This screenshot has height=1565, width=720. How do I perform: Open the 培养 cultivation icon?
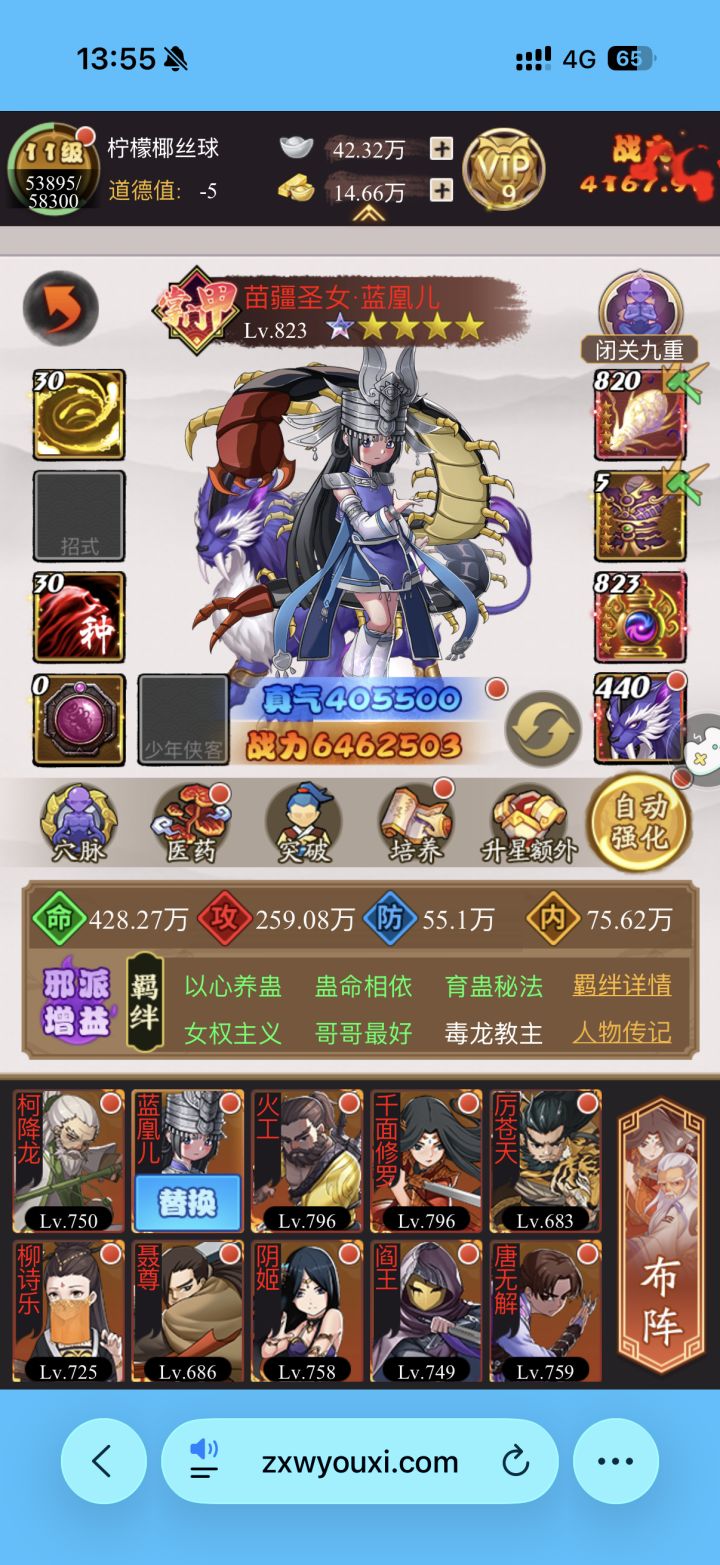point(416,822)
